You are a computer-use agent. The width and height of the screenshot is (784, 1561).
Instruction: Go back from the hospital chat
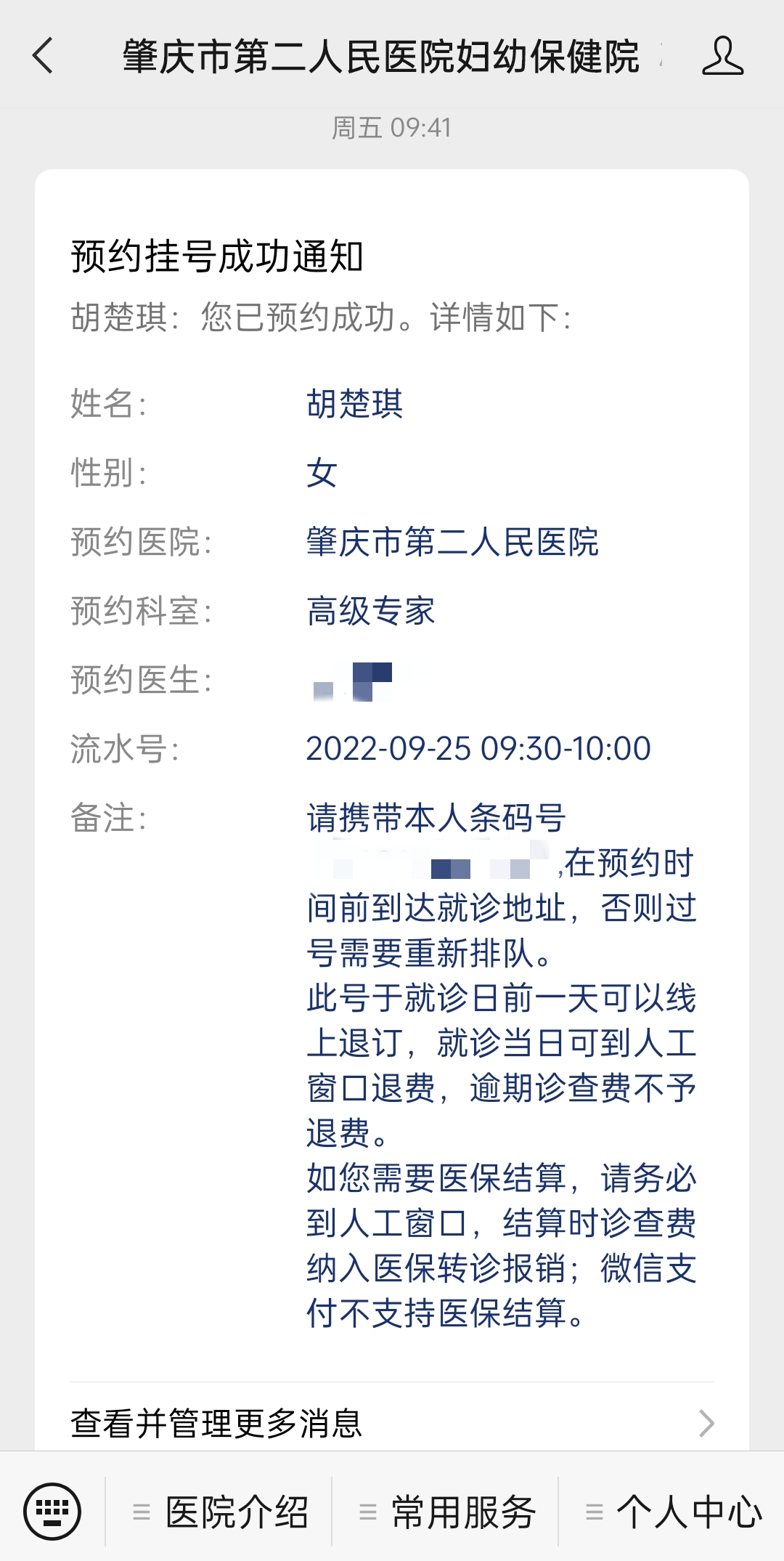pyautogui.click(x=44, y=56)
